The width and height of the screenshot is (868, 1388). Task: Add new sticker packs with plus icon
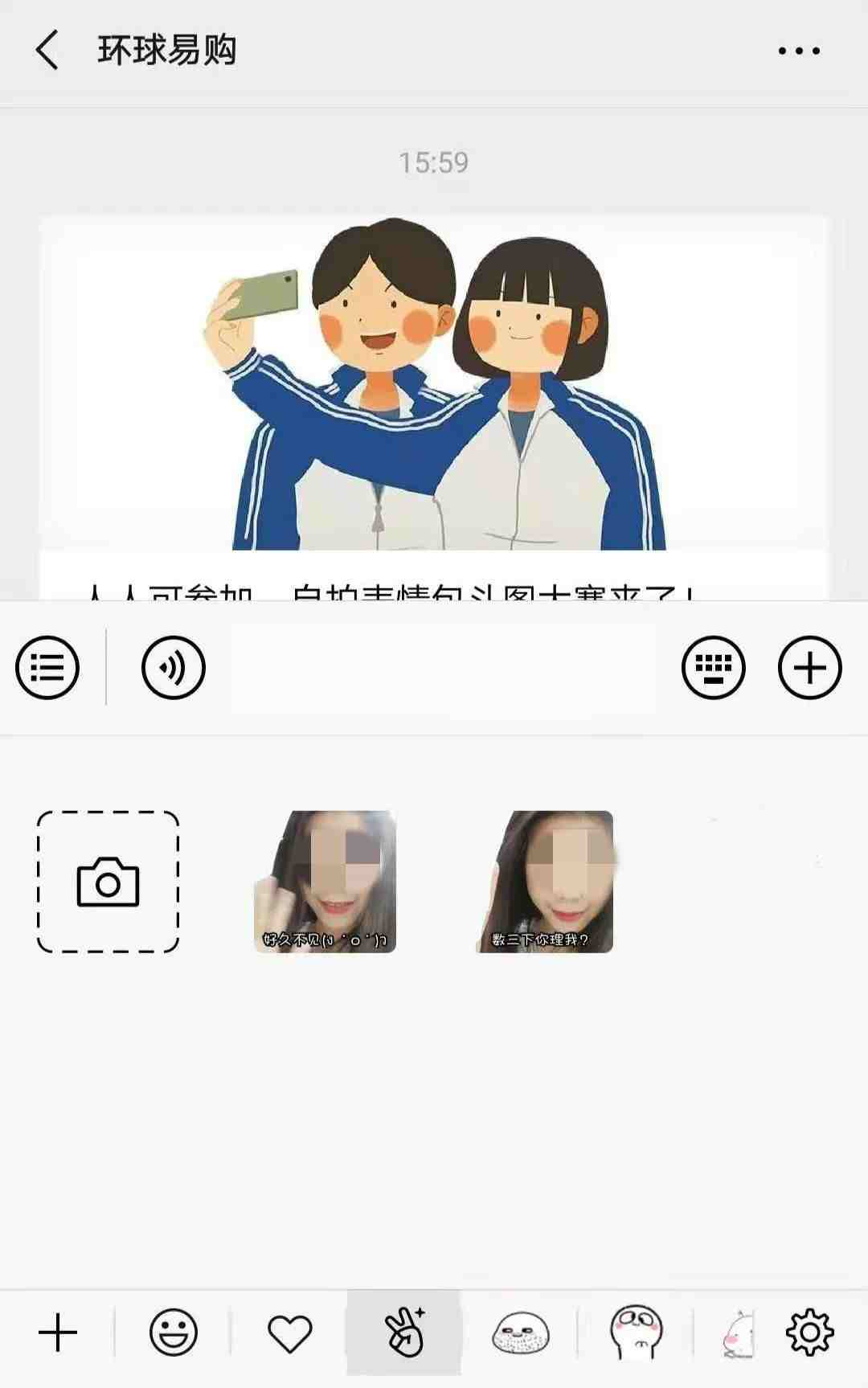point(58,1333)
